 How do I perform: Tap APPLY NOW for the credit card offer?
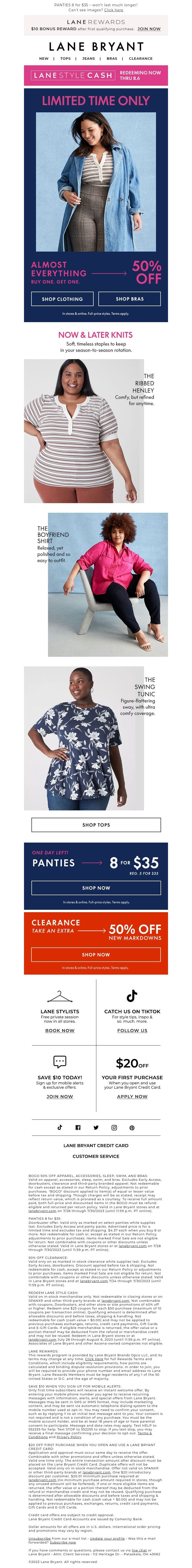point(132,1096)
